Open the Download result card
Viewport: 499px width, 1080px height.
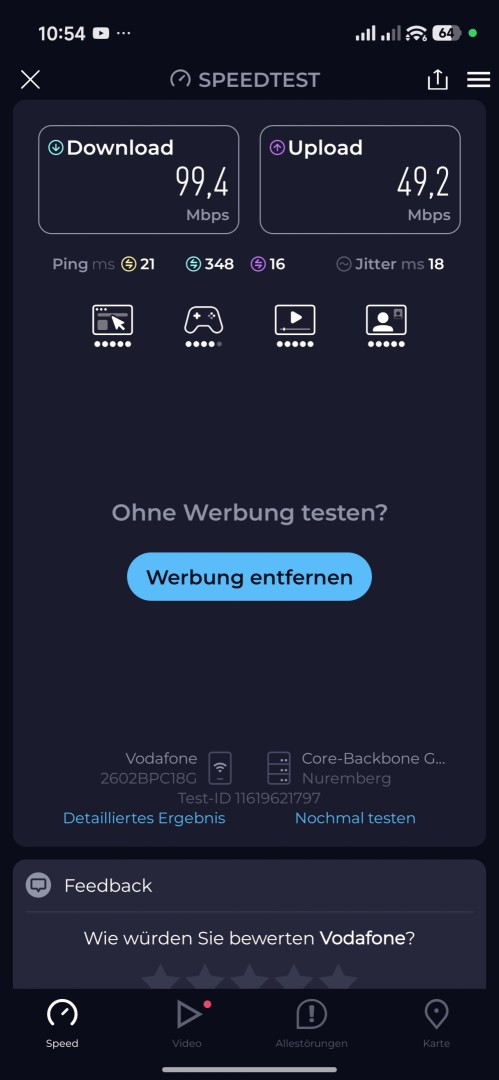click(x=139, y=180)
